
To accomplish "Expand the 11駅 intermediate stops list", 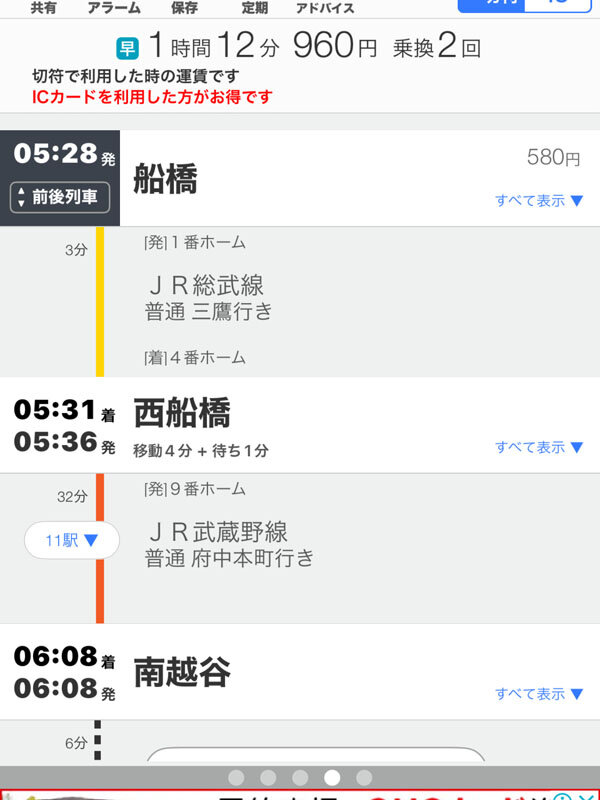I will point(72,541).
